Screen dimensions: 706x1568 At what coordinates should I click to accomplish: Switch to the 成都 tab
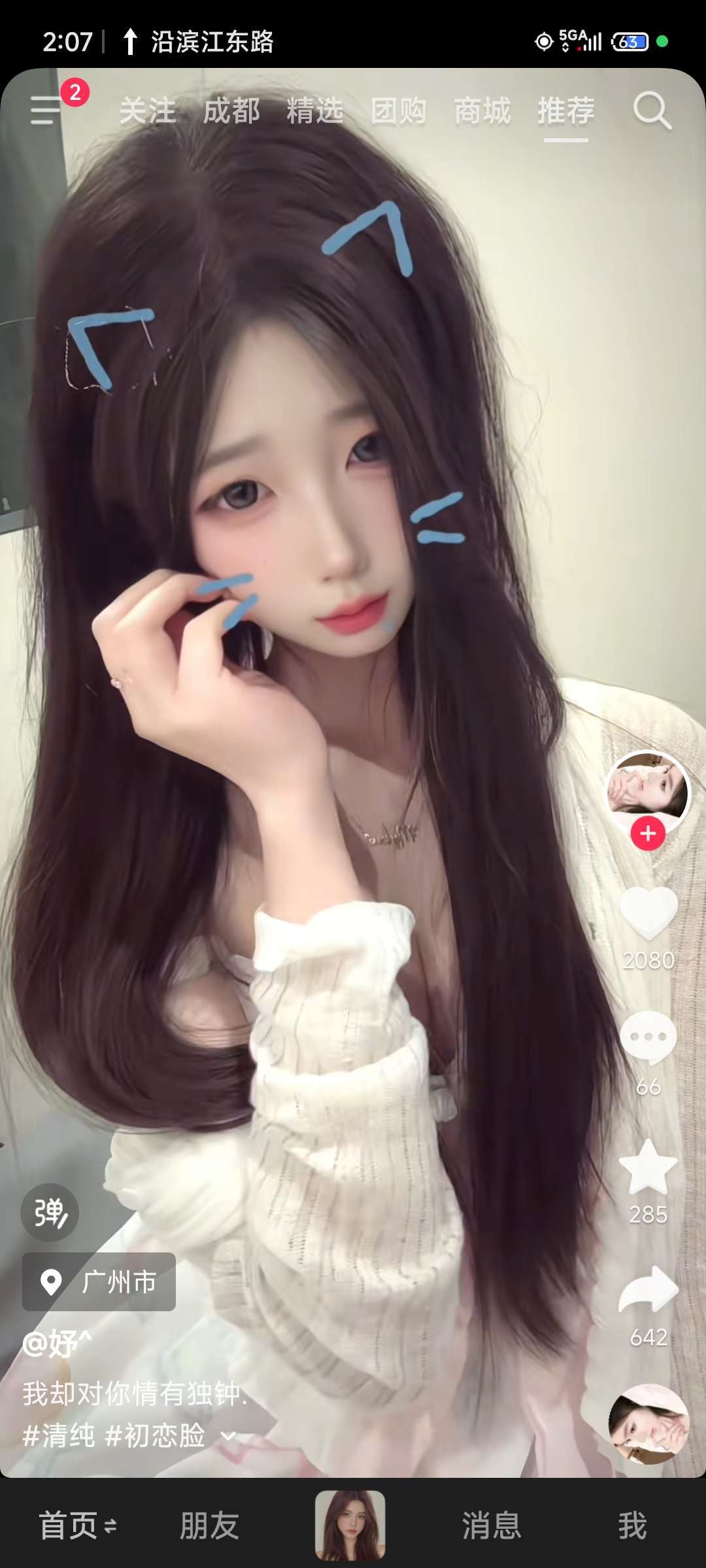[231, 110]
